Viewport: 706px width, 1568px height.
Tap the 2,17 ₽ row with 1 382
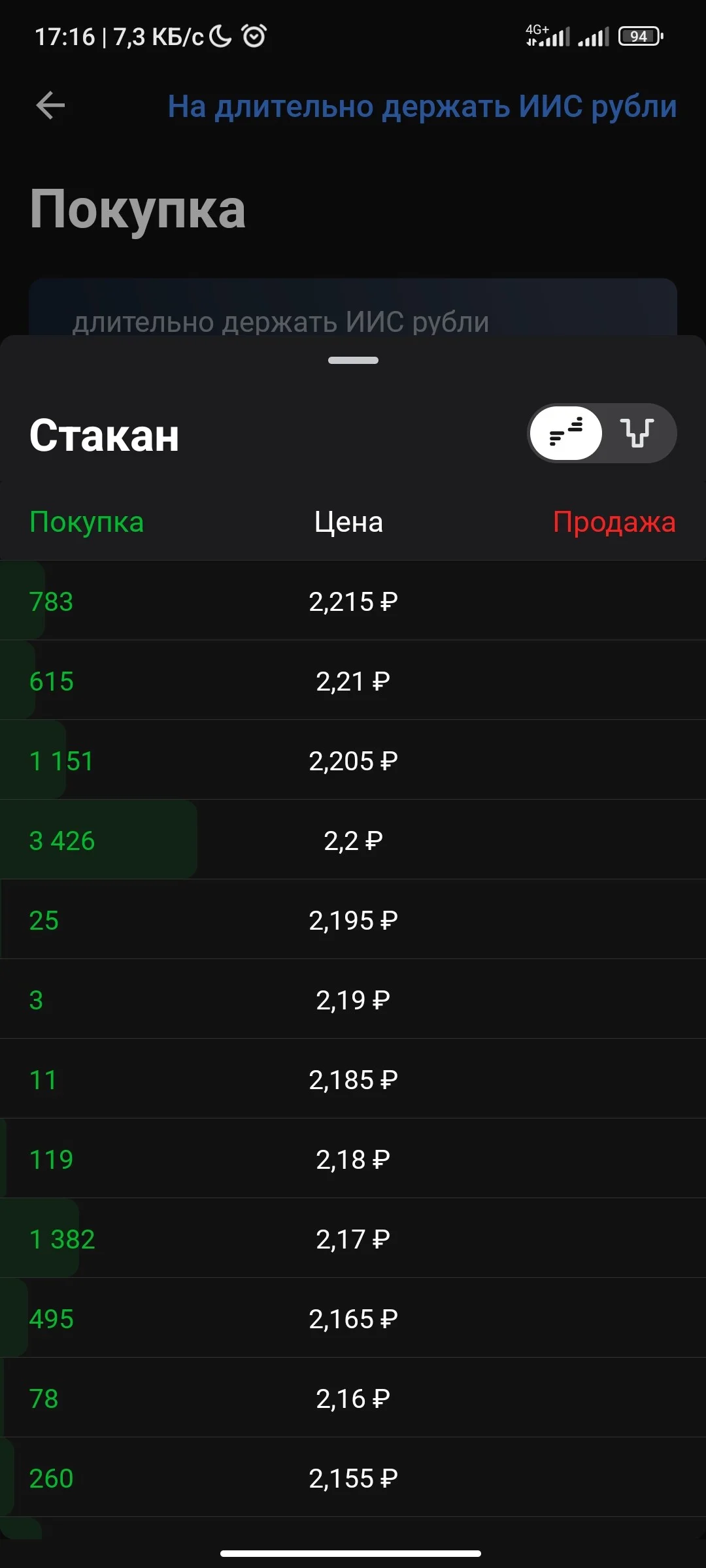point(353,1238)
